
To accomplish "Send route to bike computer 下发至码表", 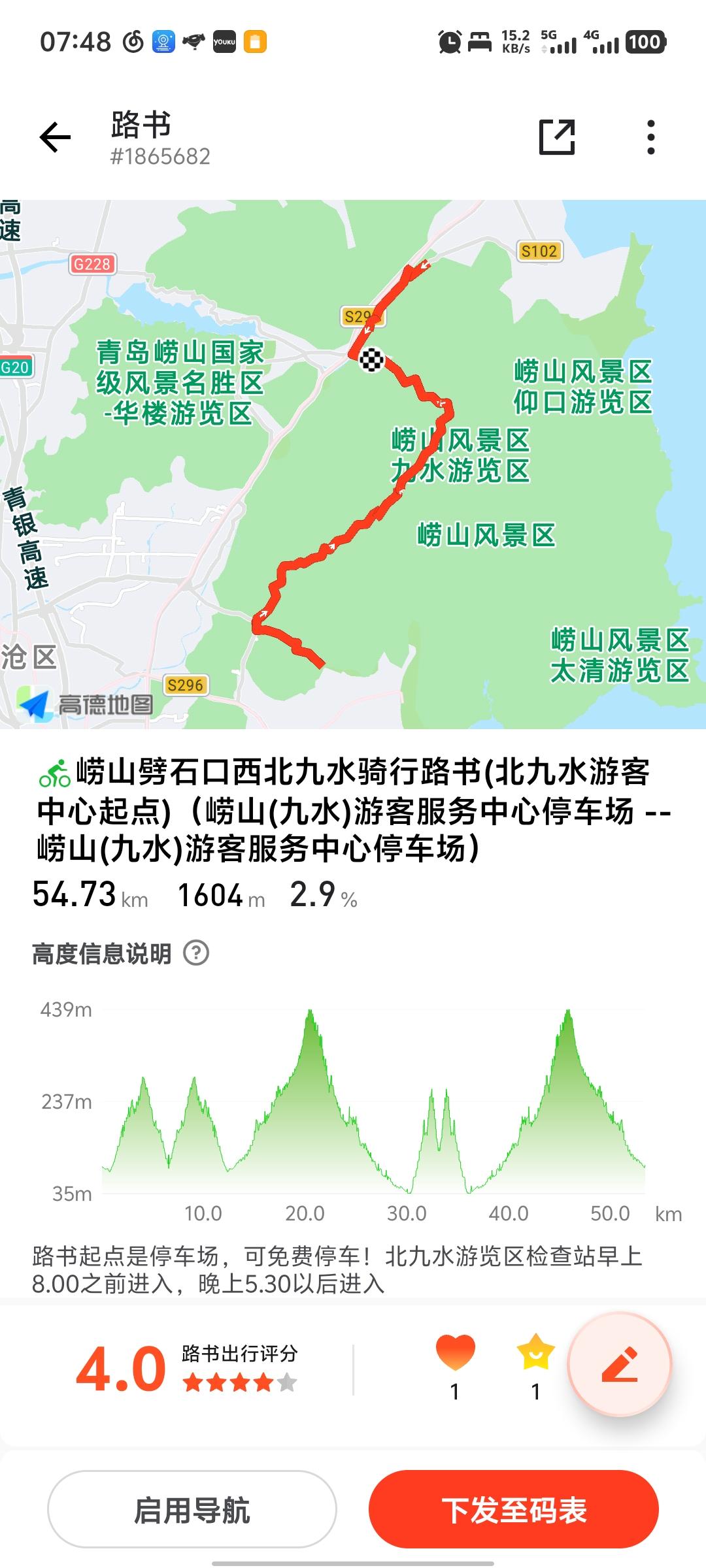I will pos(514,1510).
